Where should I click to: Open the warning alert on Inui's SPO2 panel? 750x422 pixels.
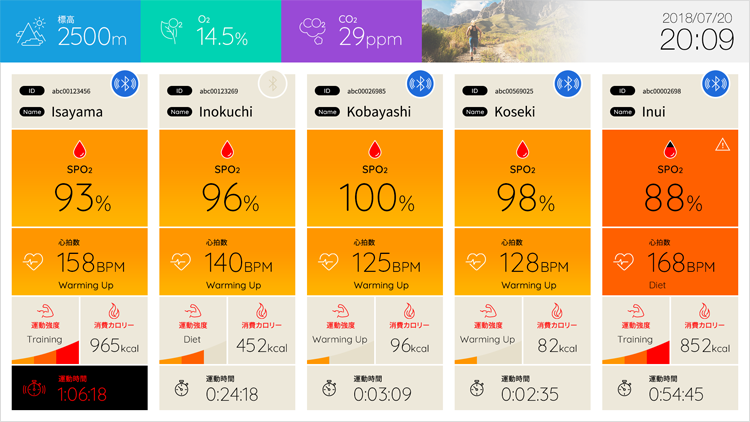point(722,146)
